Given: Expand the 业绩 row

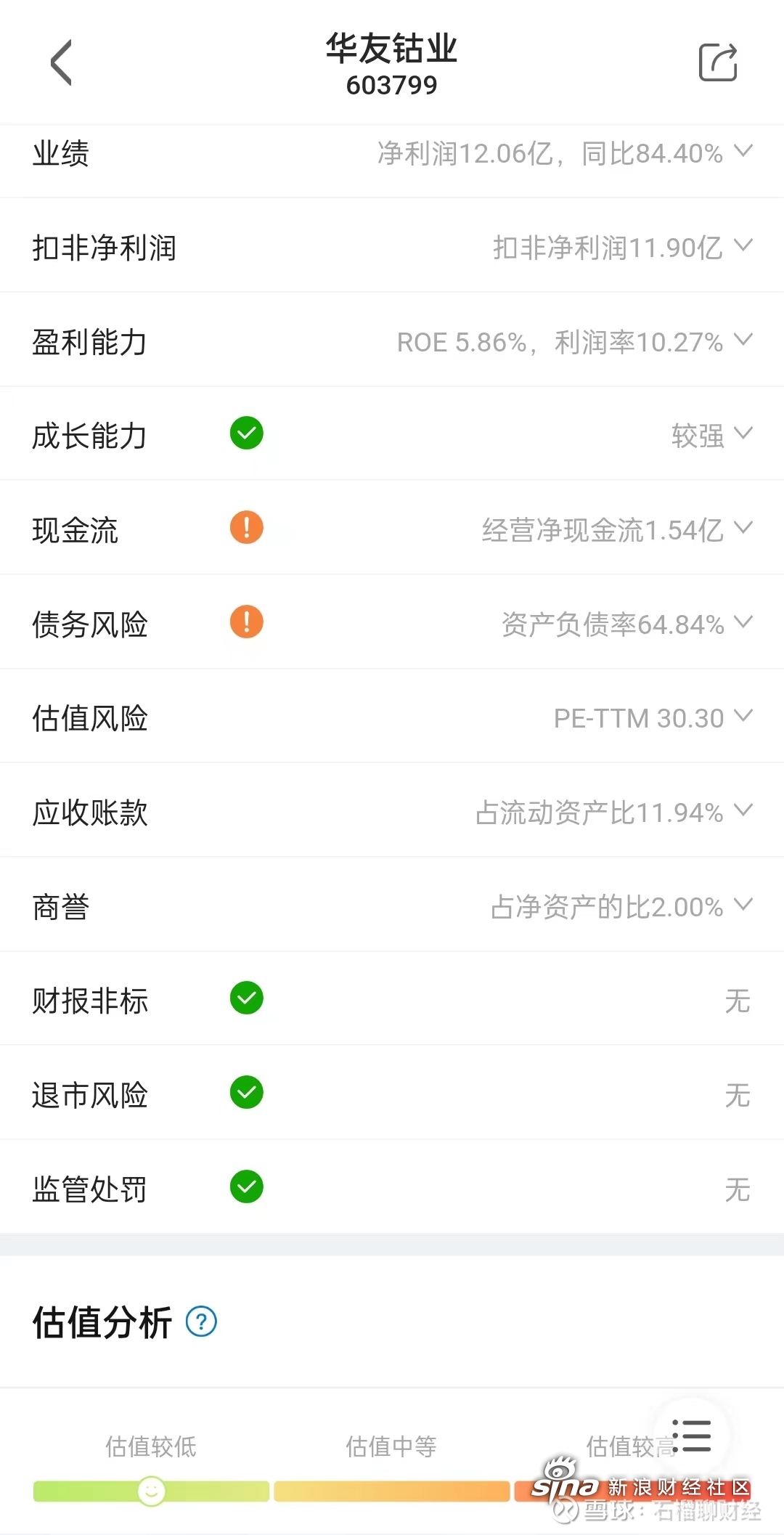Looking at the screenshot, I should (x=392, y=154).
